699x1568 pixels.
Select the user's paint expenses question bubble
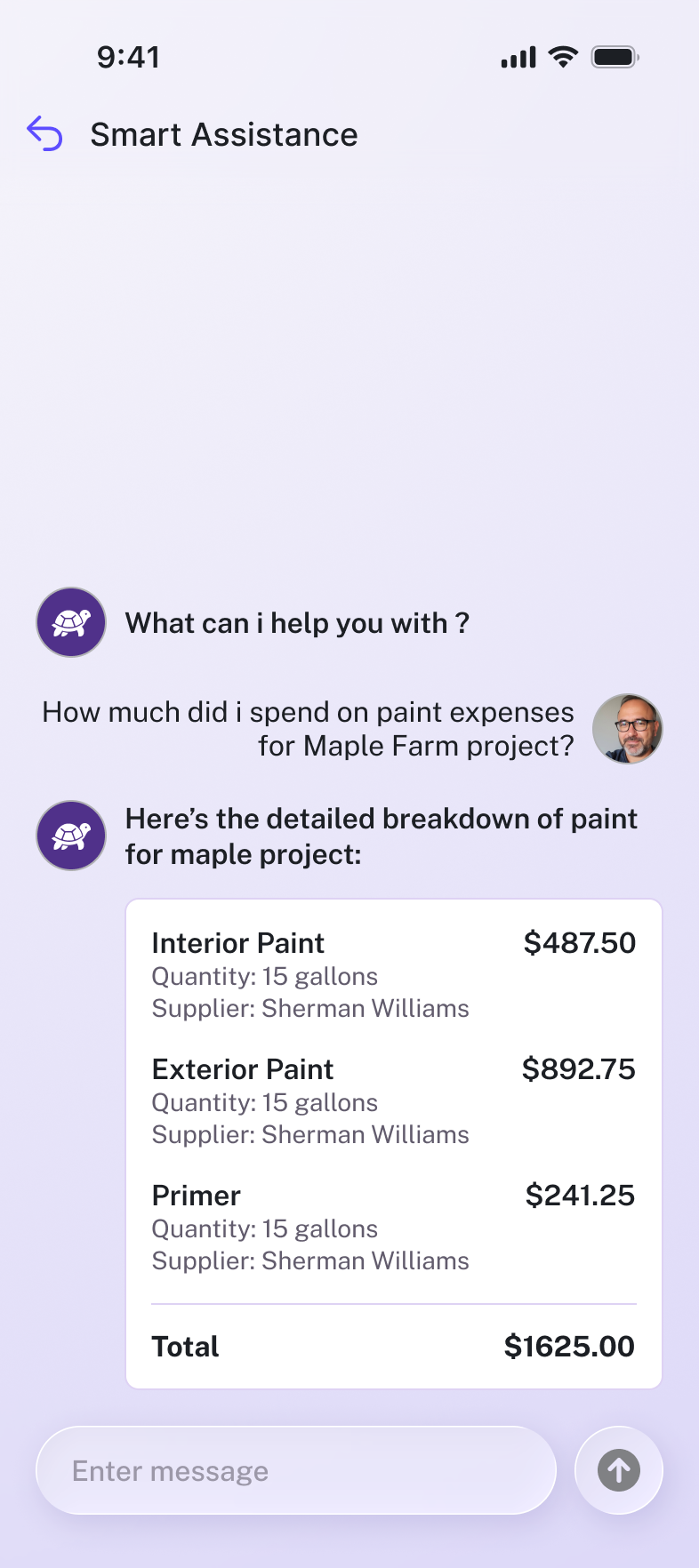pos(307,728)
